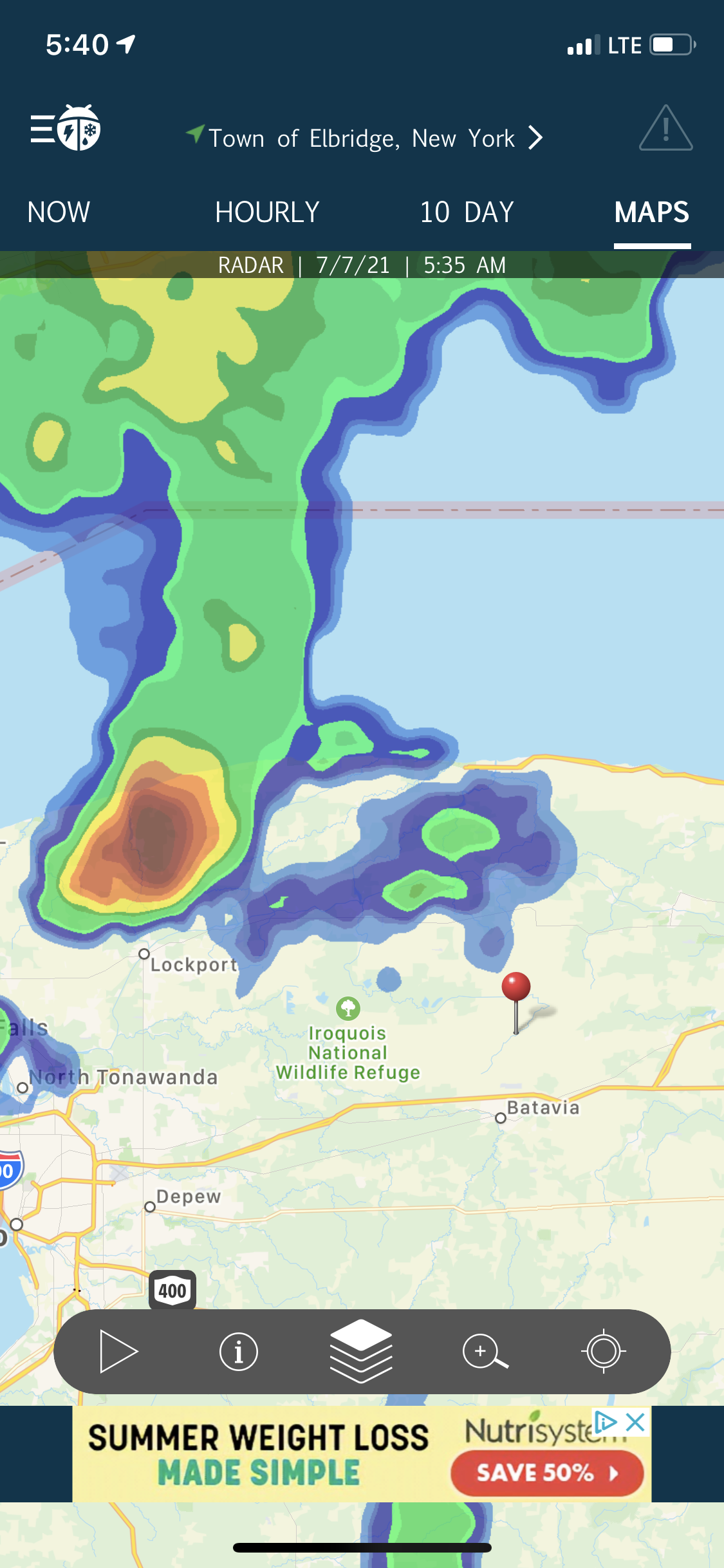Play the radar animation
This screenshot has height=1568, width=724.
click(x=119, y=1351)
